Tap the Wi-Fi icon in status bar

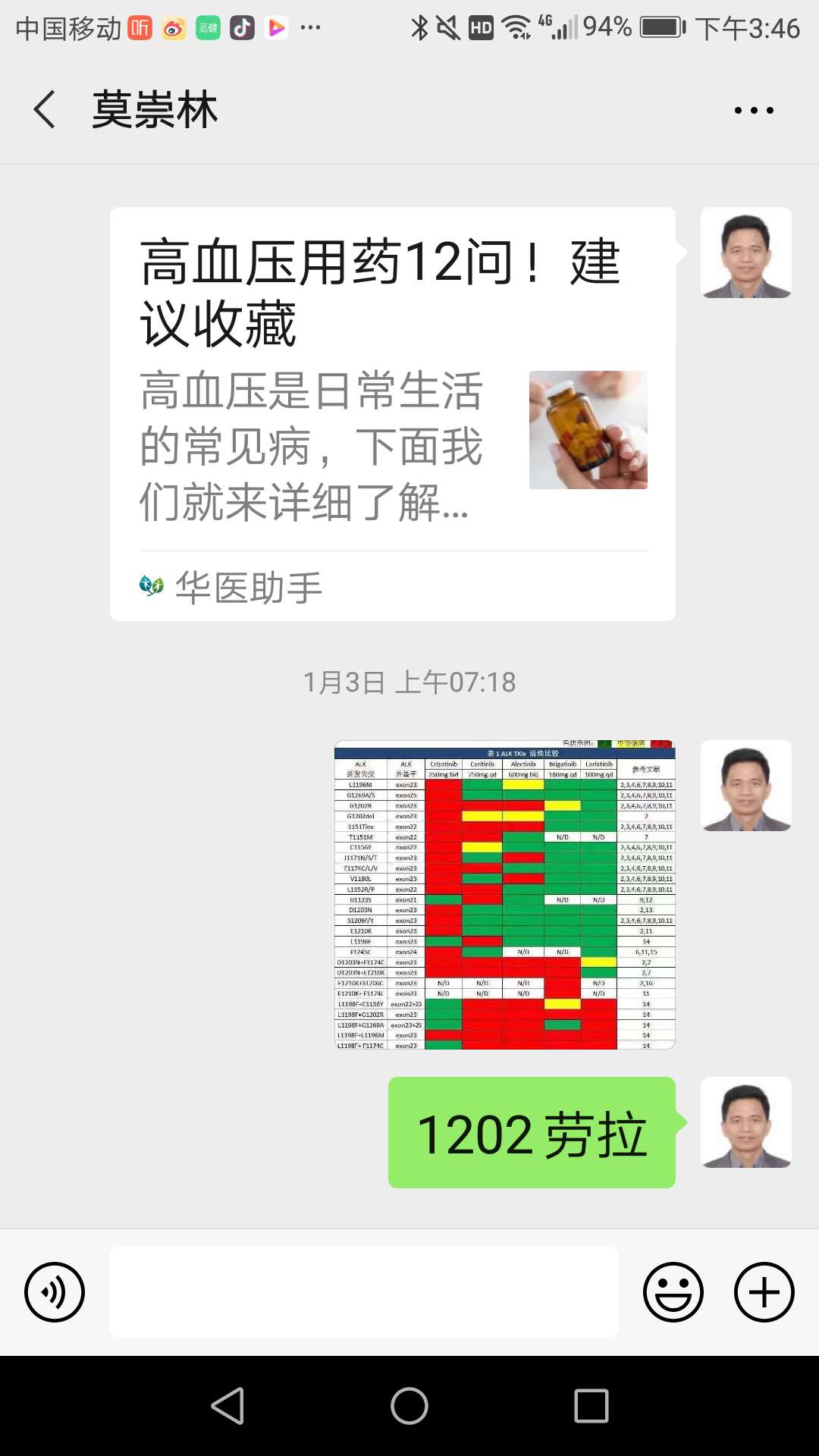(x=515, y=29)
